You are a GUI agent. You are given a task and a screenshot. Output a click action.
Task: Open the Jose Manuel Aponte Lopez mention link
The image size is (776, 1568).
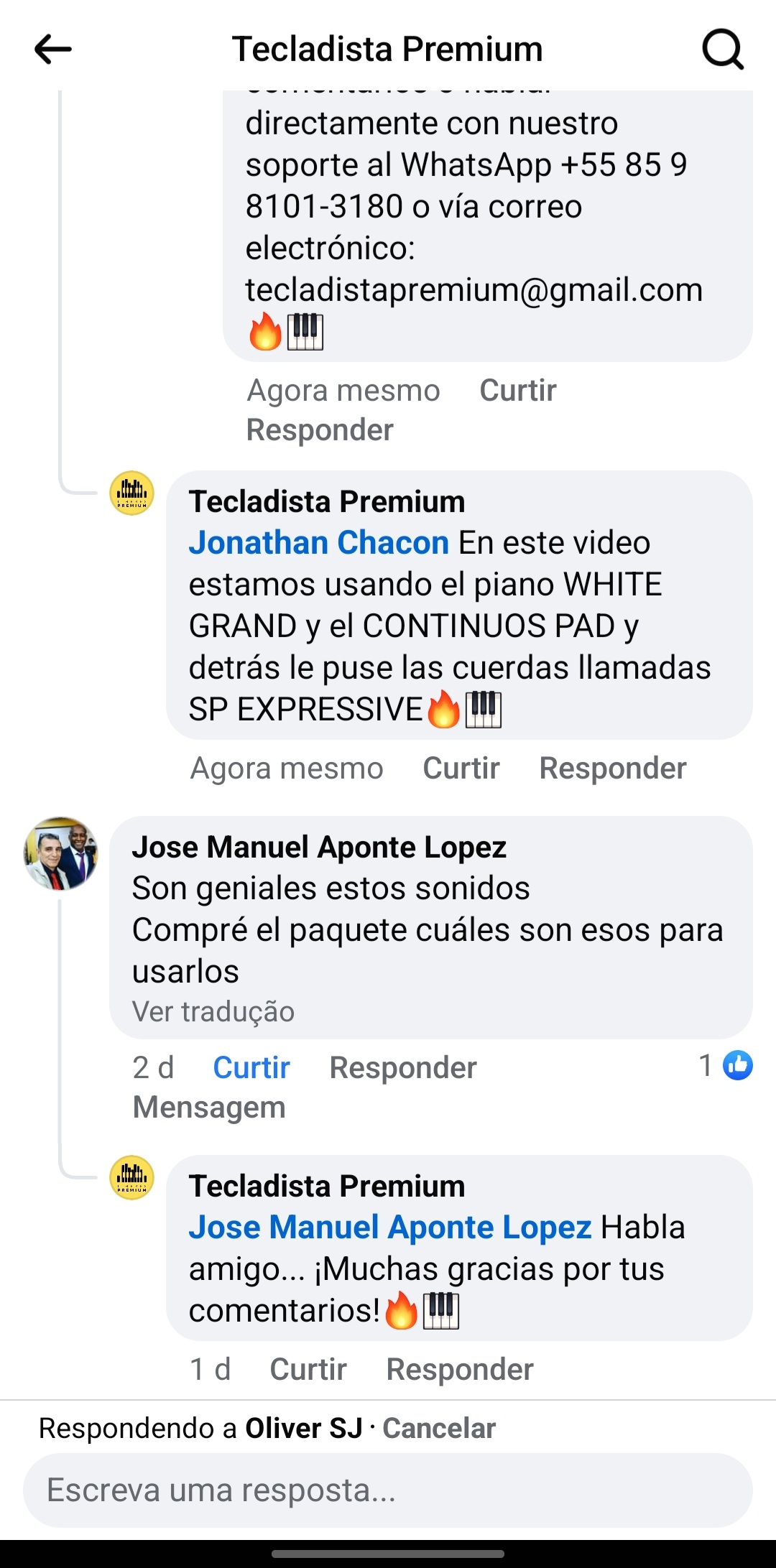coord(389,1228)
